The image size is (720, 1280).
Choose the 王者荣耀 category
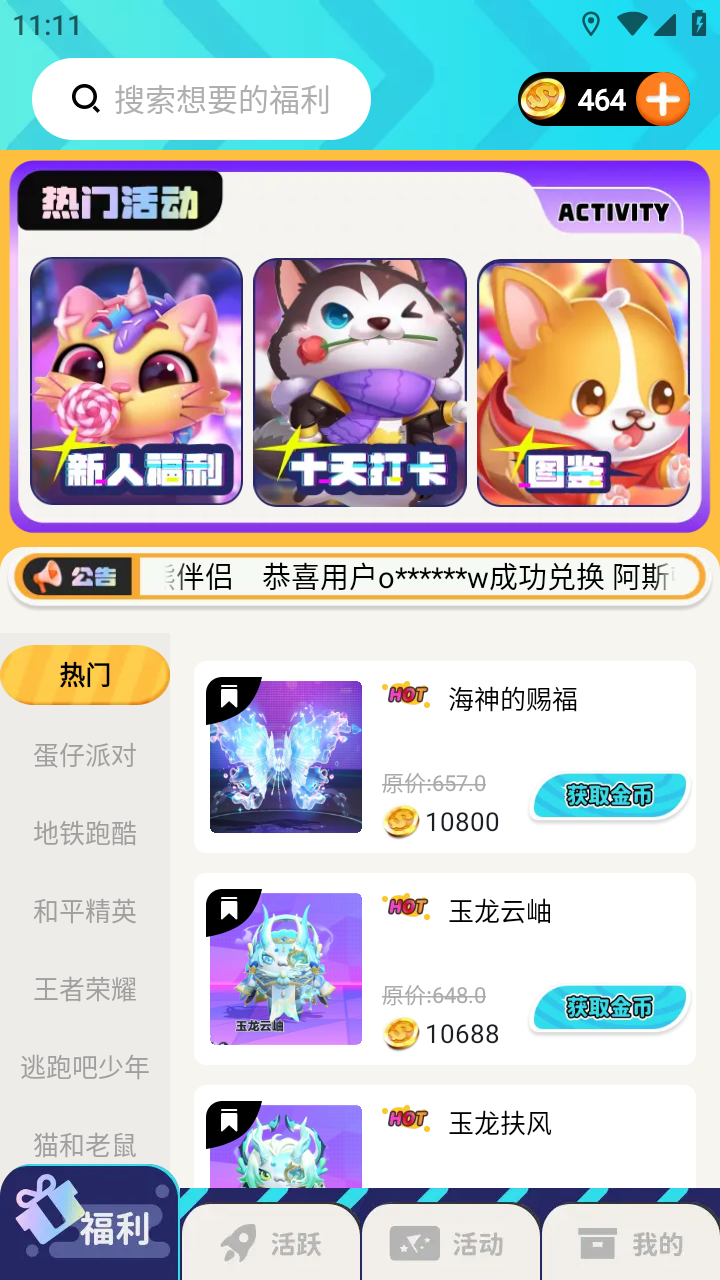[x=85, y=989]
